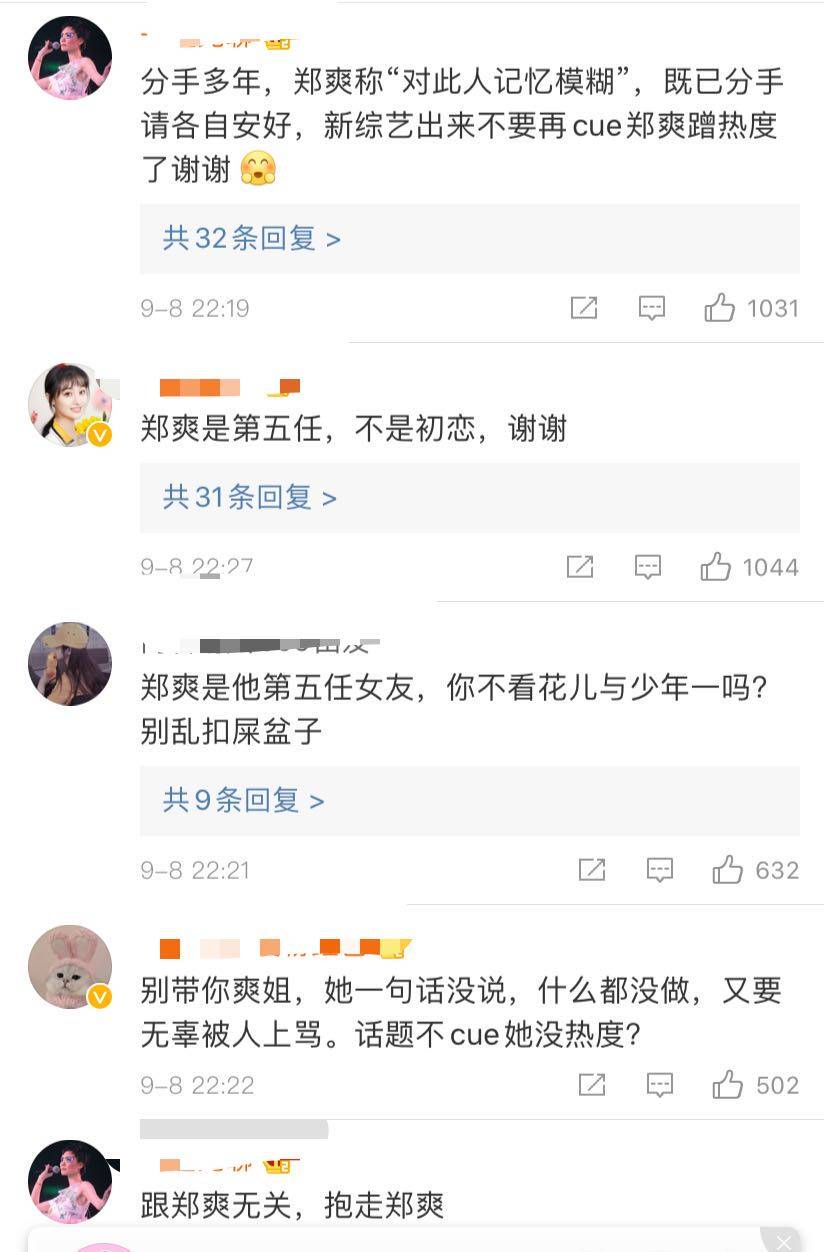This screenshot has height=1252, width=824.
Task: Expand the 共32条回复 replies
Action: click(252, 239)
